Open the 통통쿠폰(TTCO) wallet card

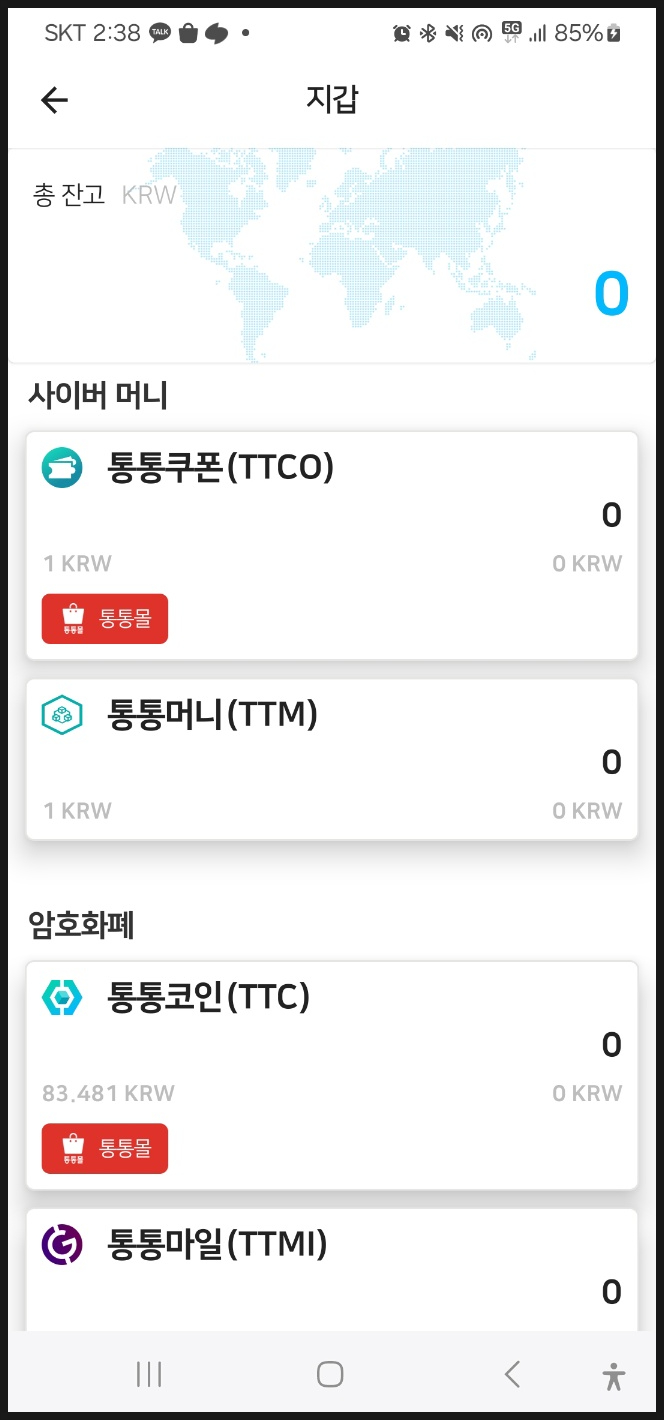tap(330, 510)
